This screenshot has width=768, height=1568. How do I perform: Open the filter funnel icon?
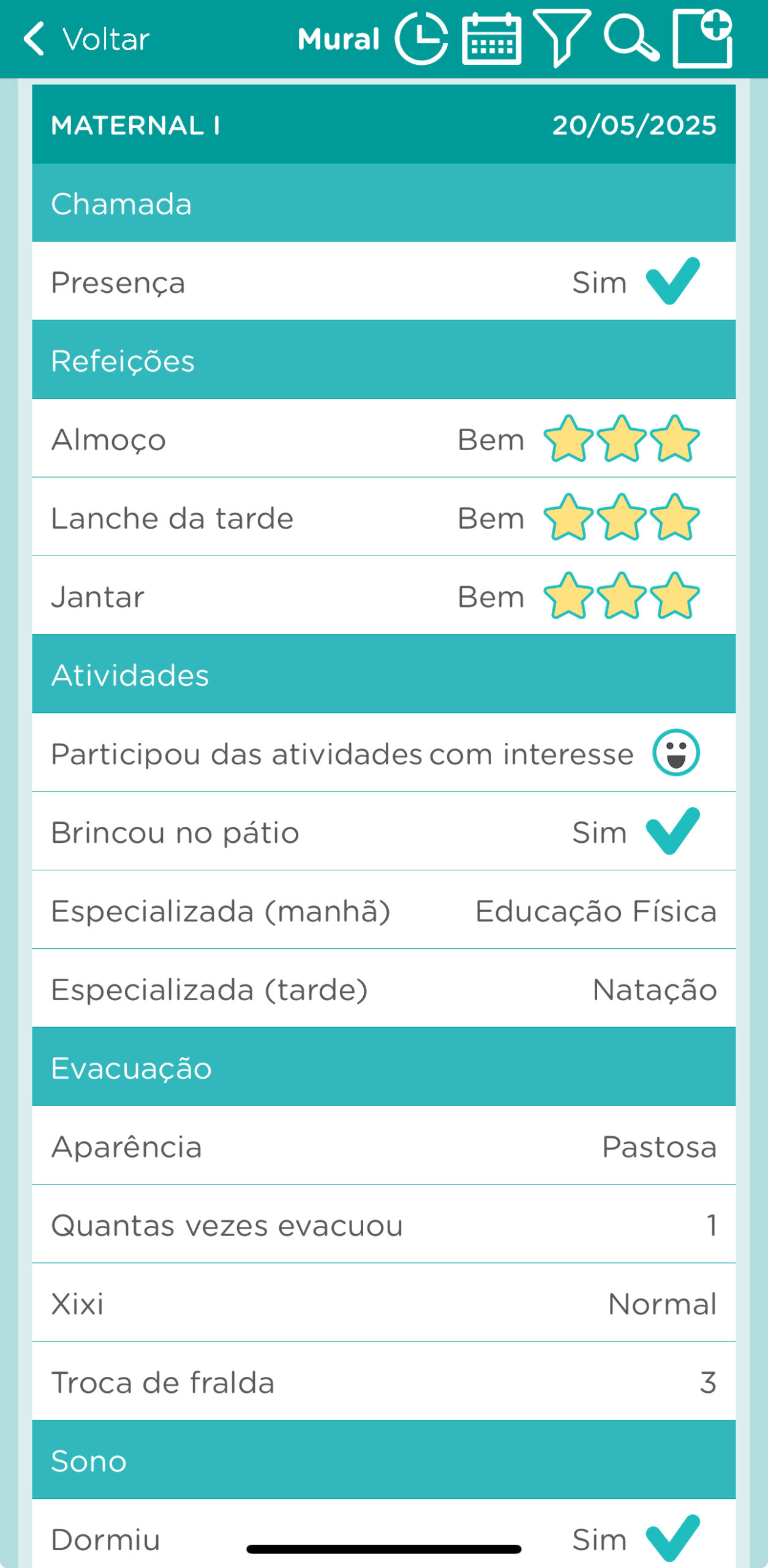click(562, 38)
